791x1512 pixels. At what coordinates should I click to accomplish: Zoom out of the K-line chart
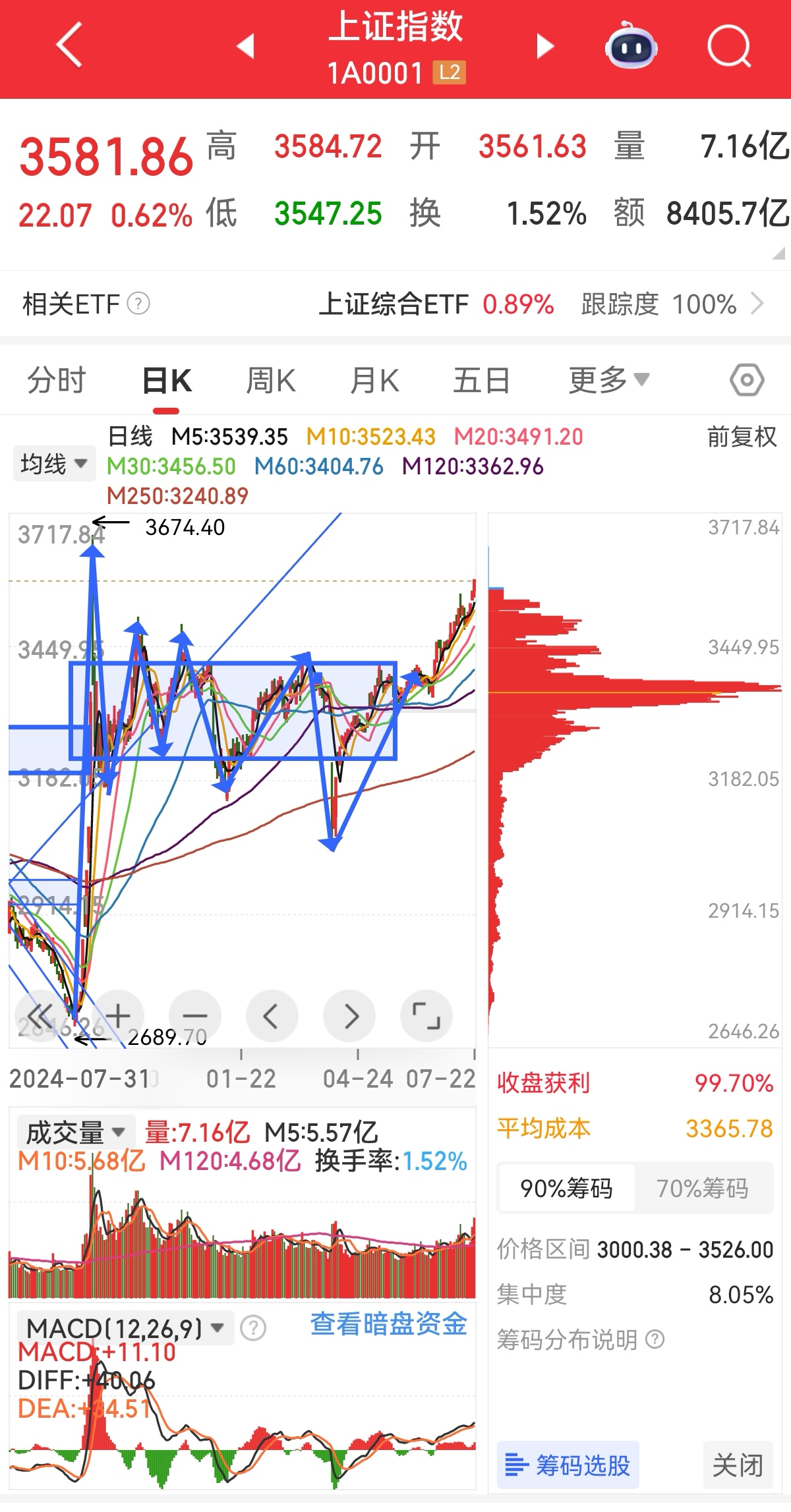tap(196, 1015)
